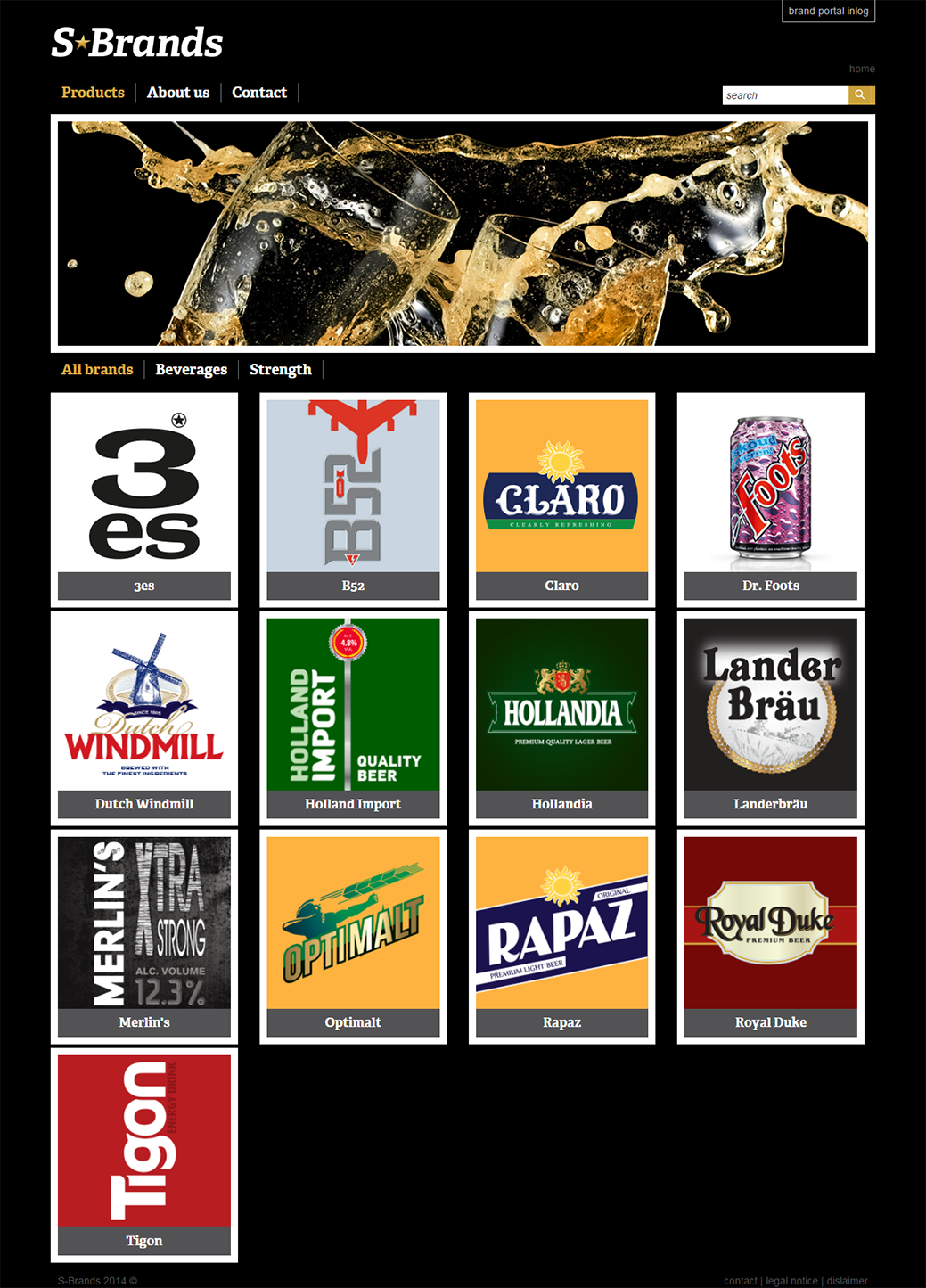The image size is (926, 1288).
Task: View the Holland Import beer tile
Action: pos(353,716)
